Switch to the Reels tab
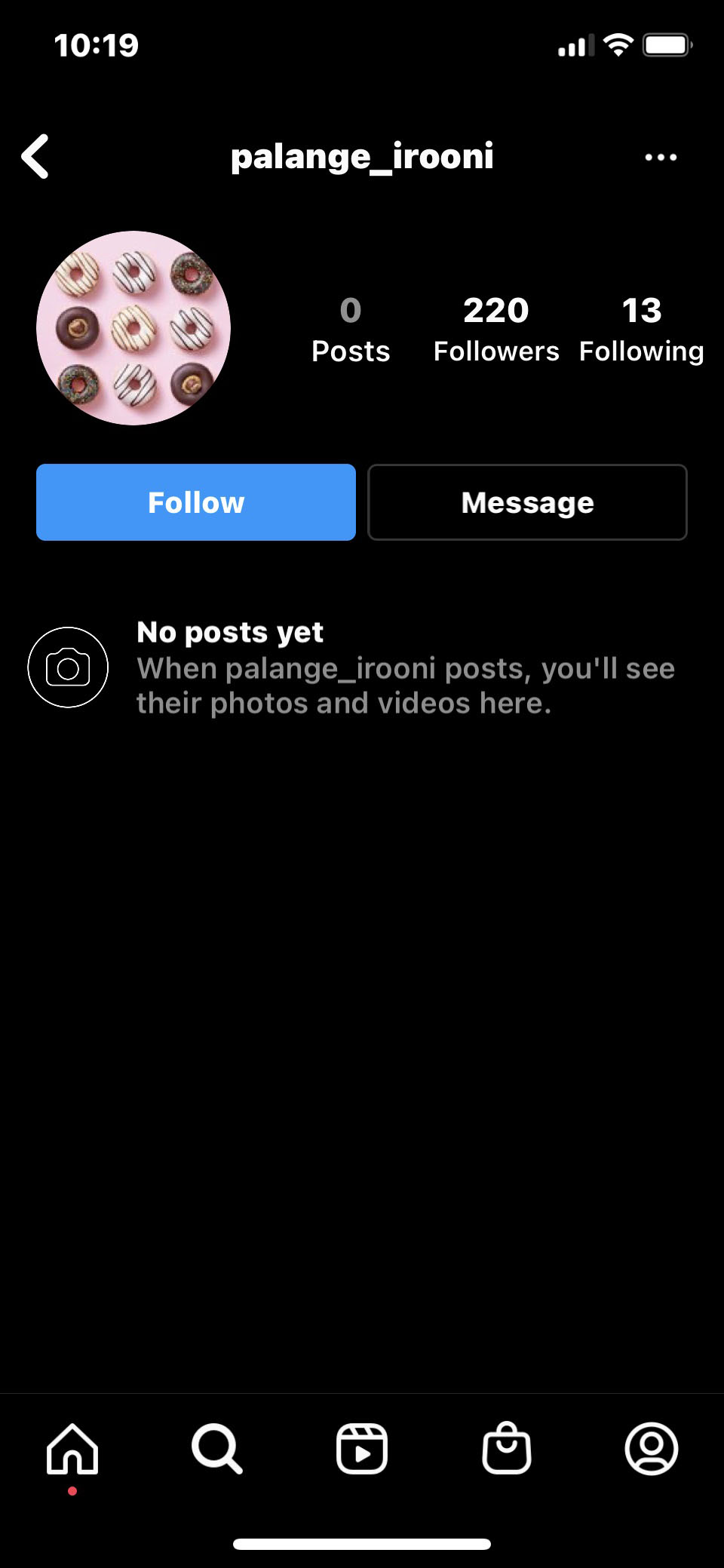Viewport: 724px width, 1568px height. click(x=362, y=1448)
